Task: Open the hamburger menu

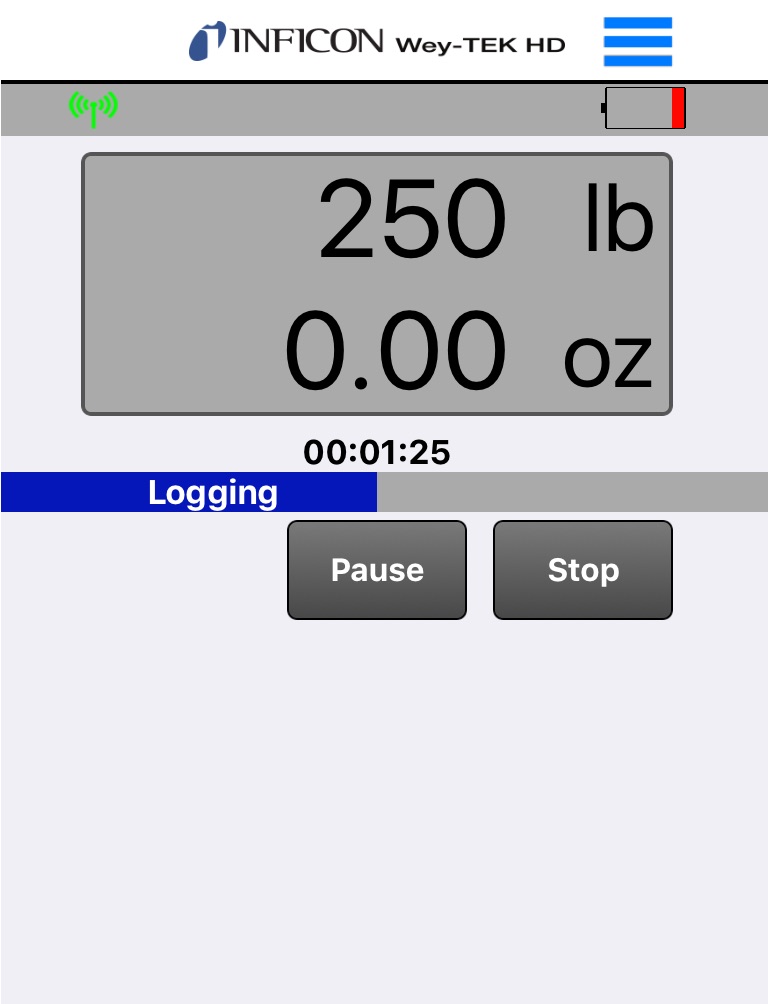Action: coord(637,42)
